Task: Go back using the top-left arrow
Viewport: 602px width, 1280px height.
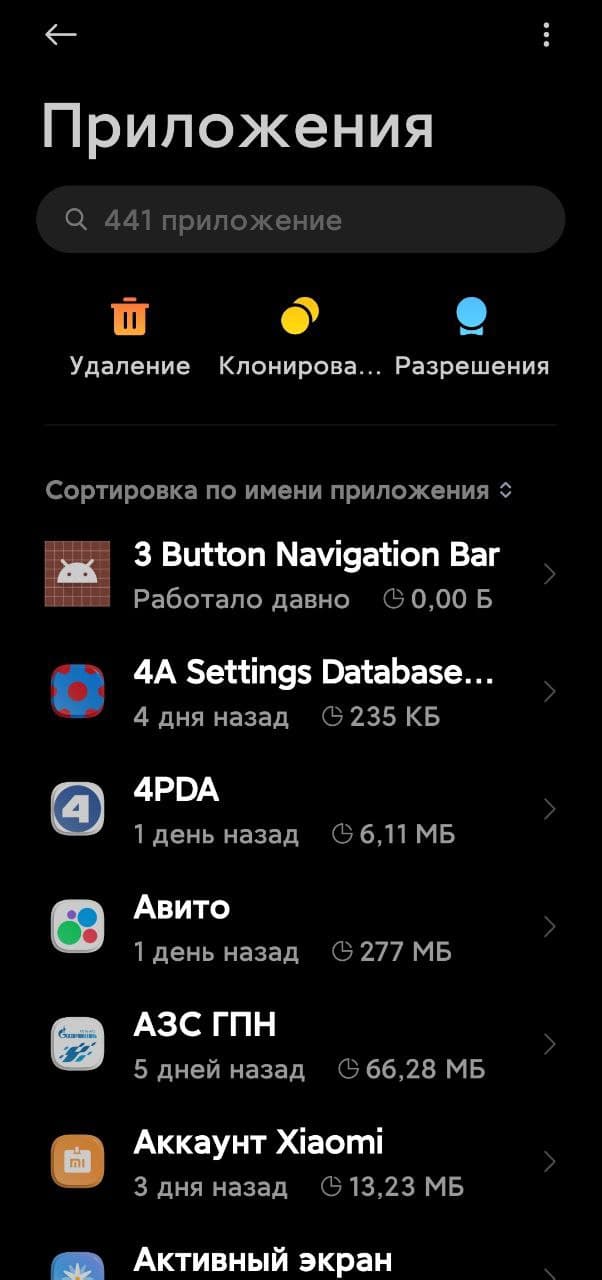Action: pyautogui.click(x=61, y=35)
